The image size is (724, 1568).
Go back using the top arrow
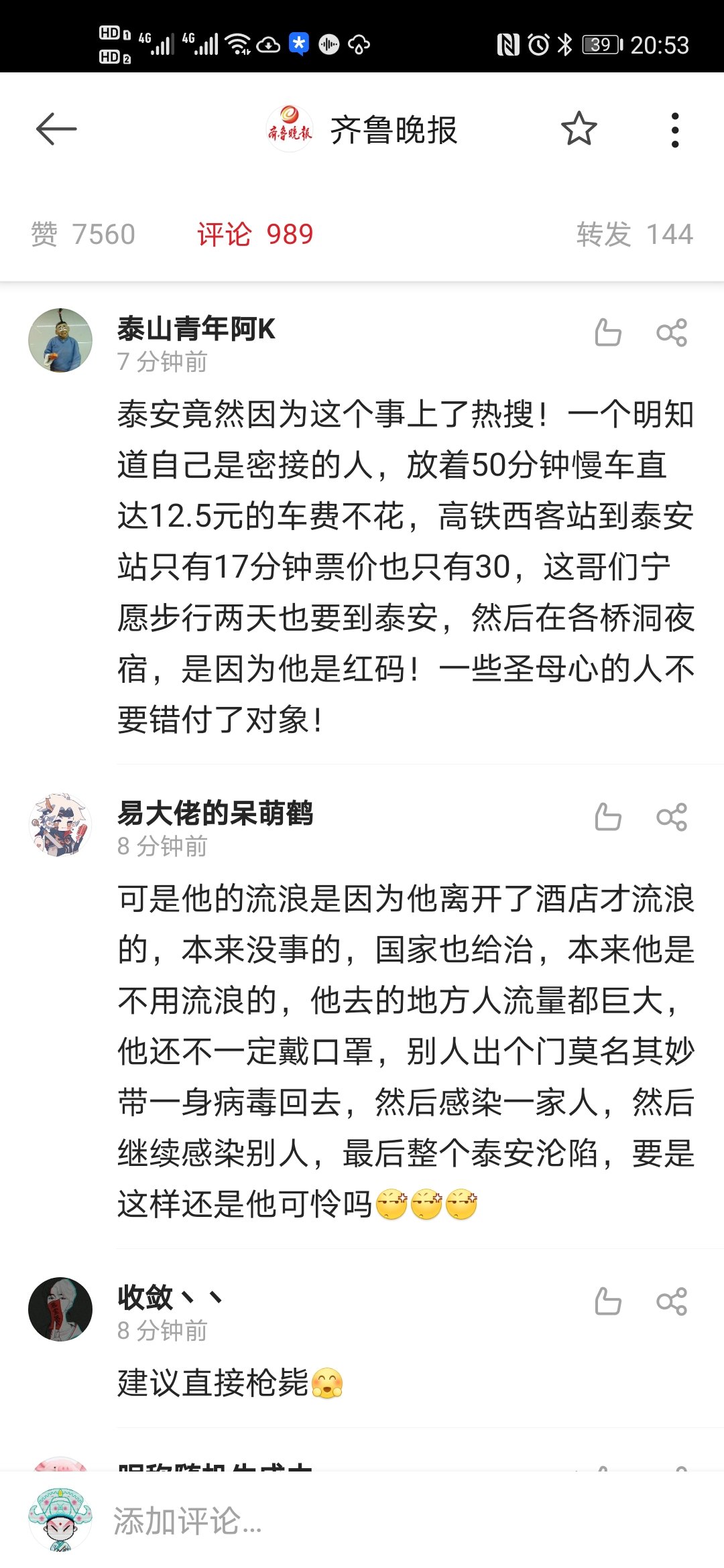pos(56,129)
